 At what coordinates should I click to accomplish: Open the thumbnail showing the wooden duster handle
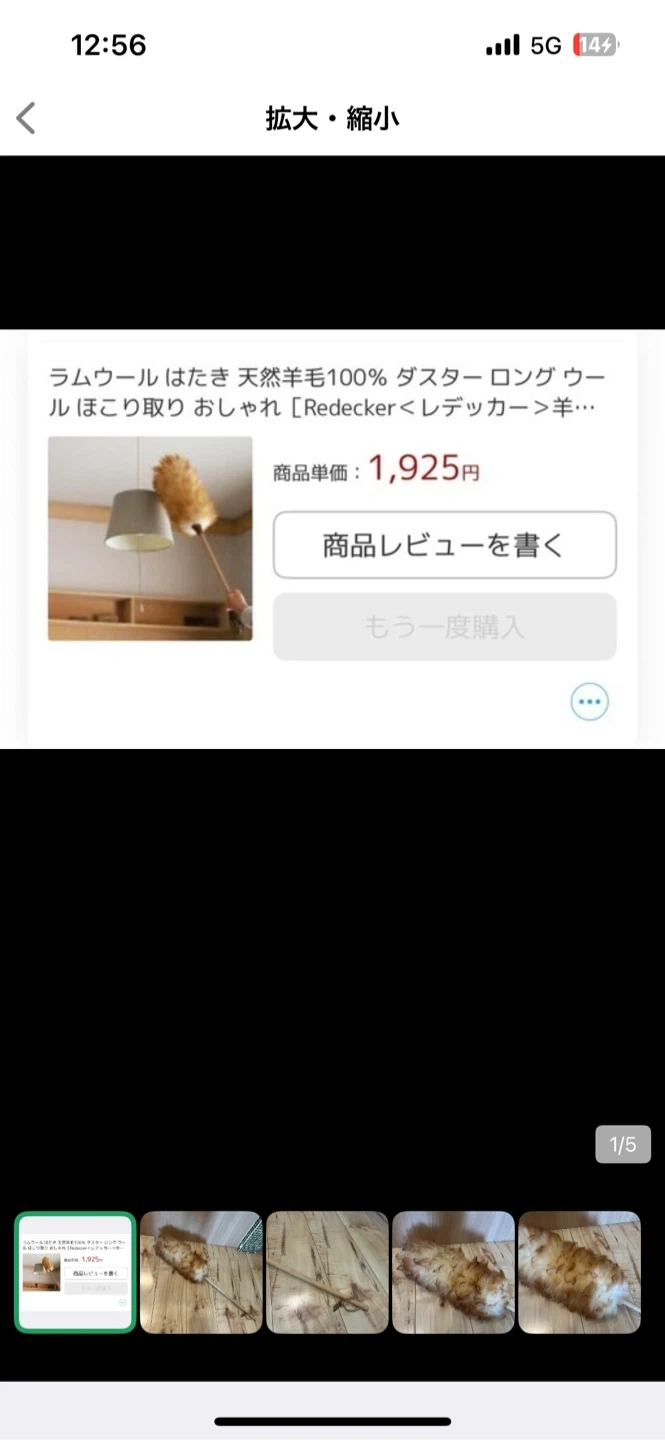327,1272
